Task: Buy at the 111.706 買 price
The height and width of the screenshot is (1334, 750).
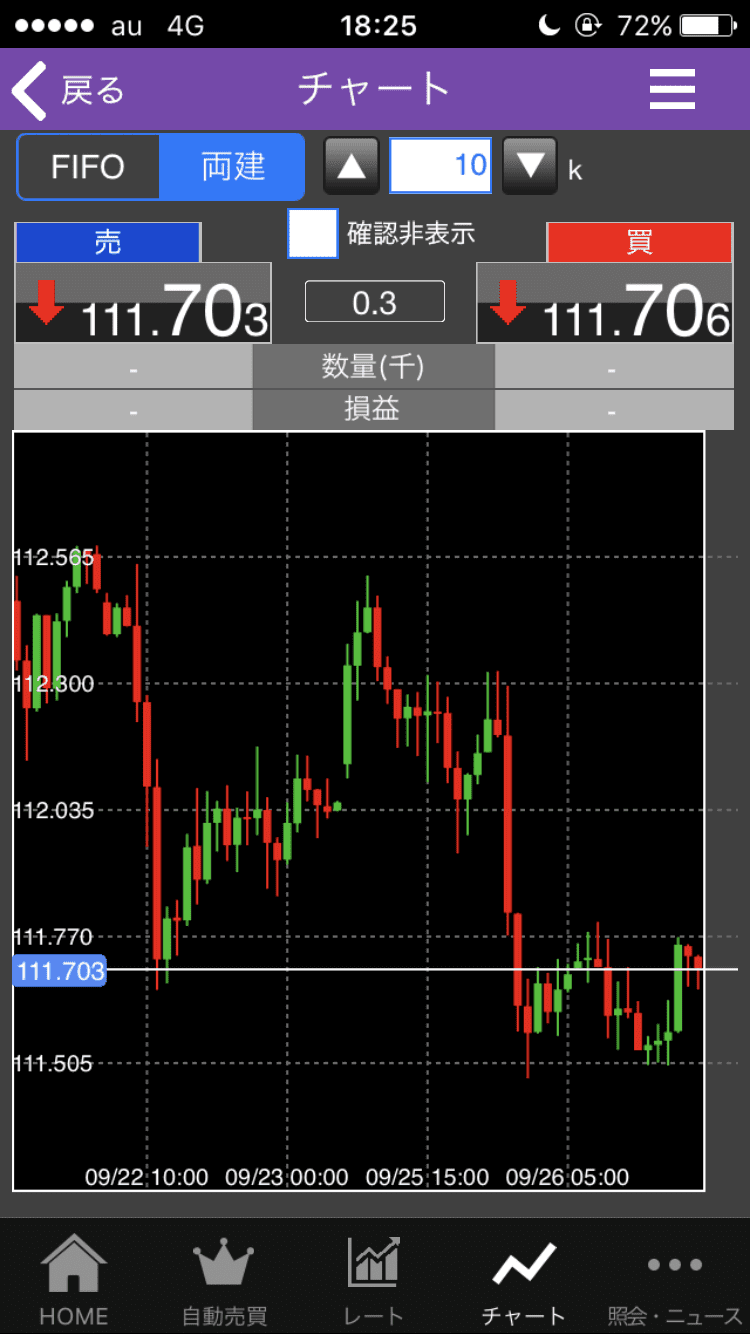Action: [x=605, y=303]
